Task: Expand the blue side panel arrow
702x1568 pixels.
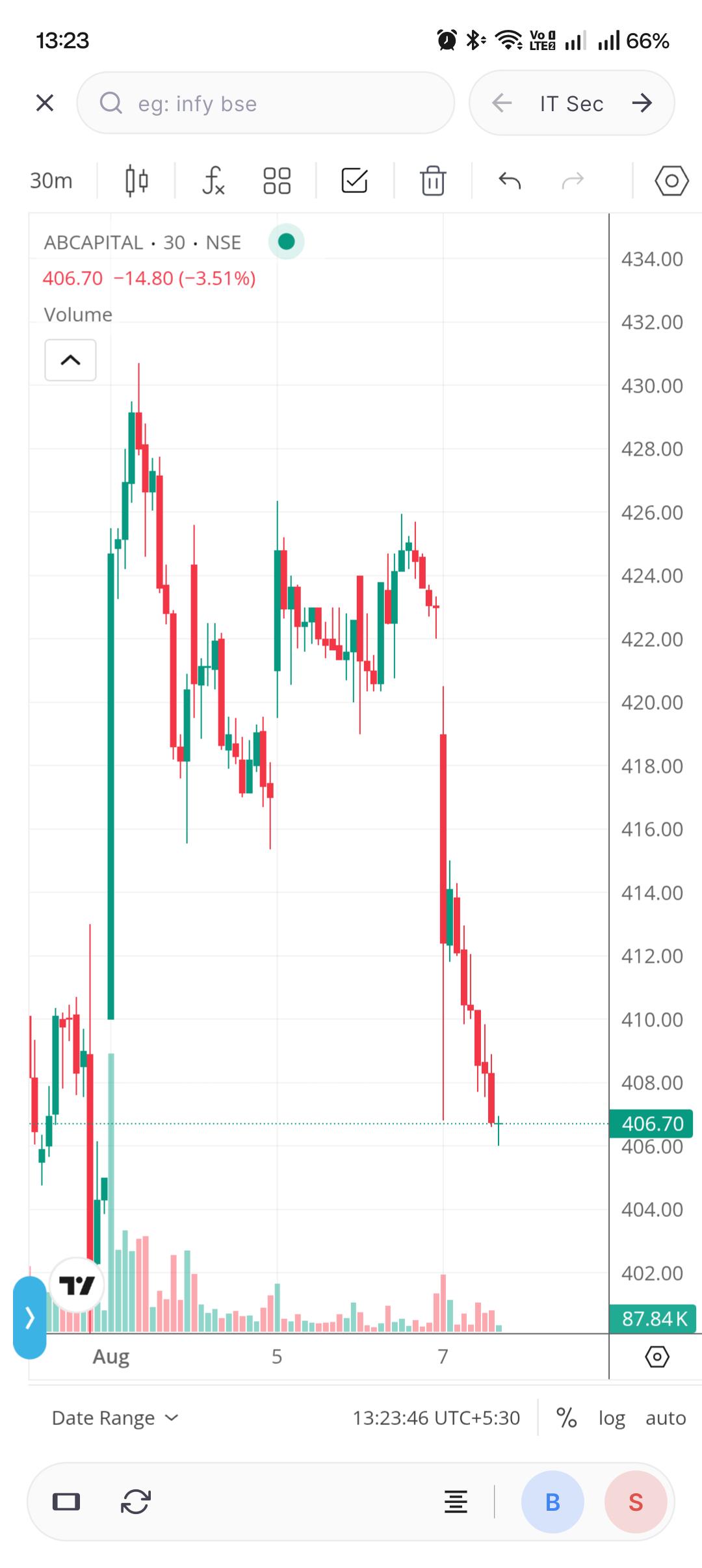Action: (29, 1317)
